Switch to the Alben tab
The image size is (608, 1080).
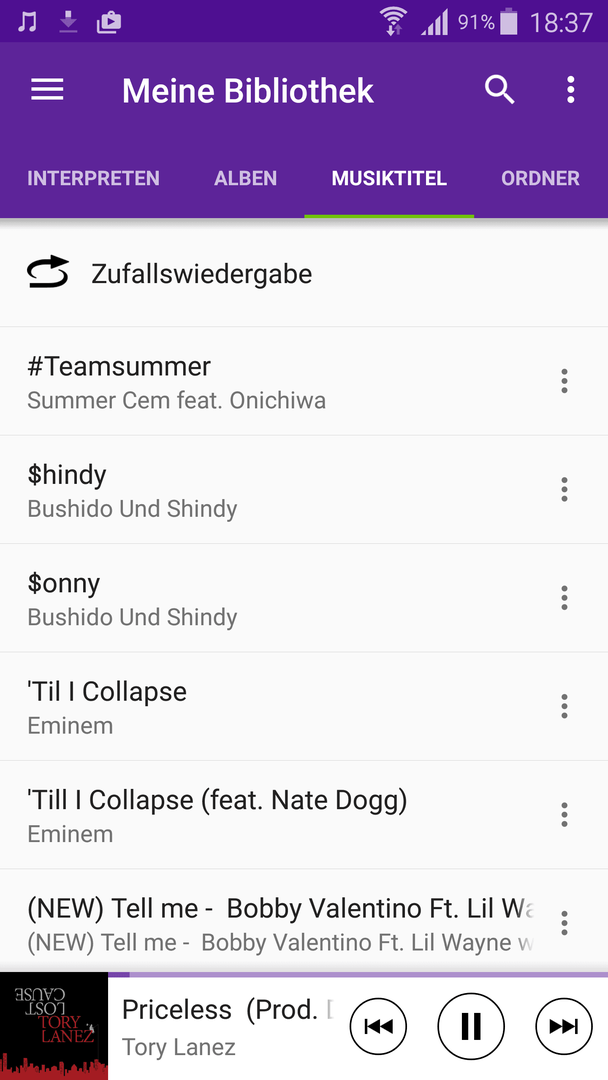pyautogui.click(x=245, y=178)
